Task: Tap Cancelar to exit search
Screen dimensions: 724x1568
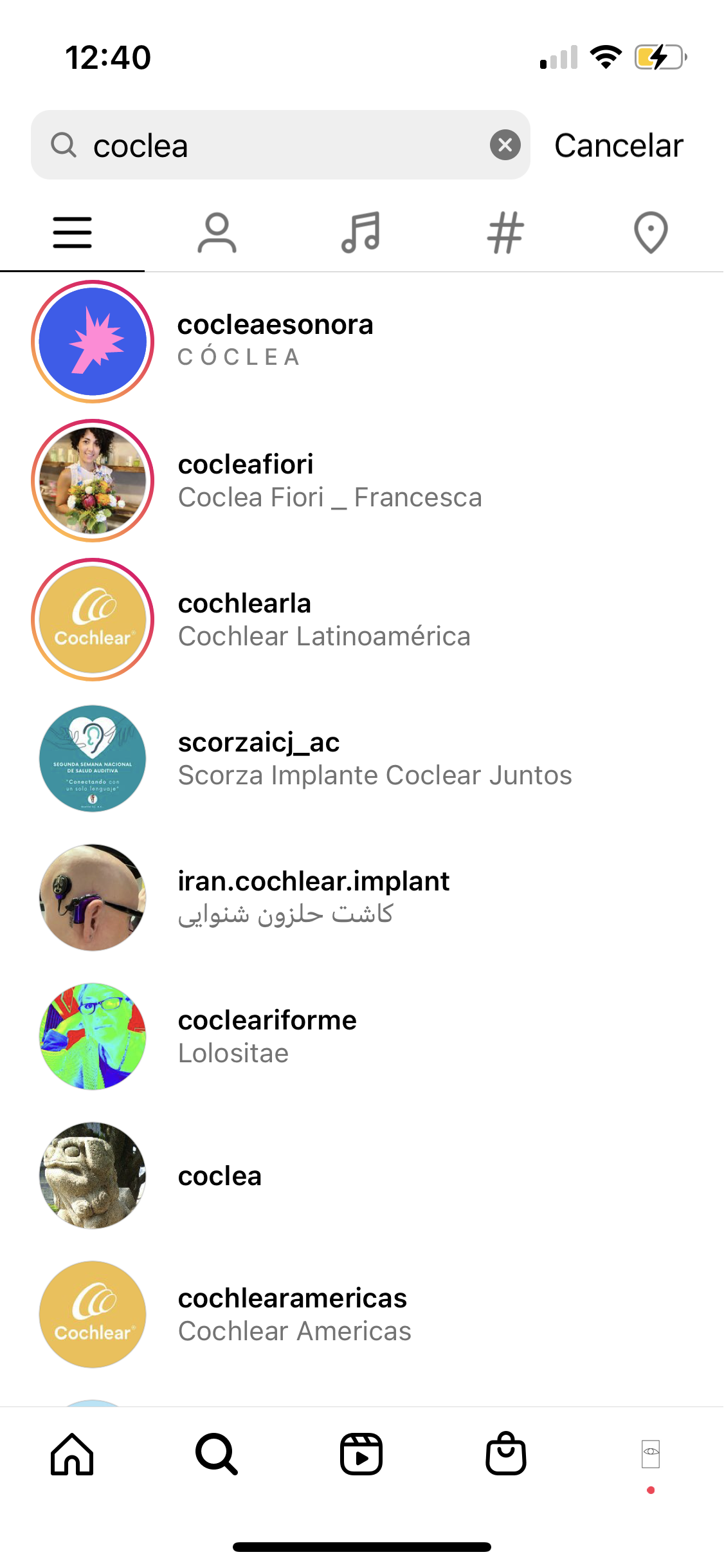Action: (619, 145)
